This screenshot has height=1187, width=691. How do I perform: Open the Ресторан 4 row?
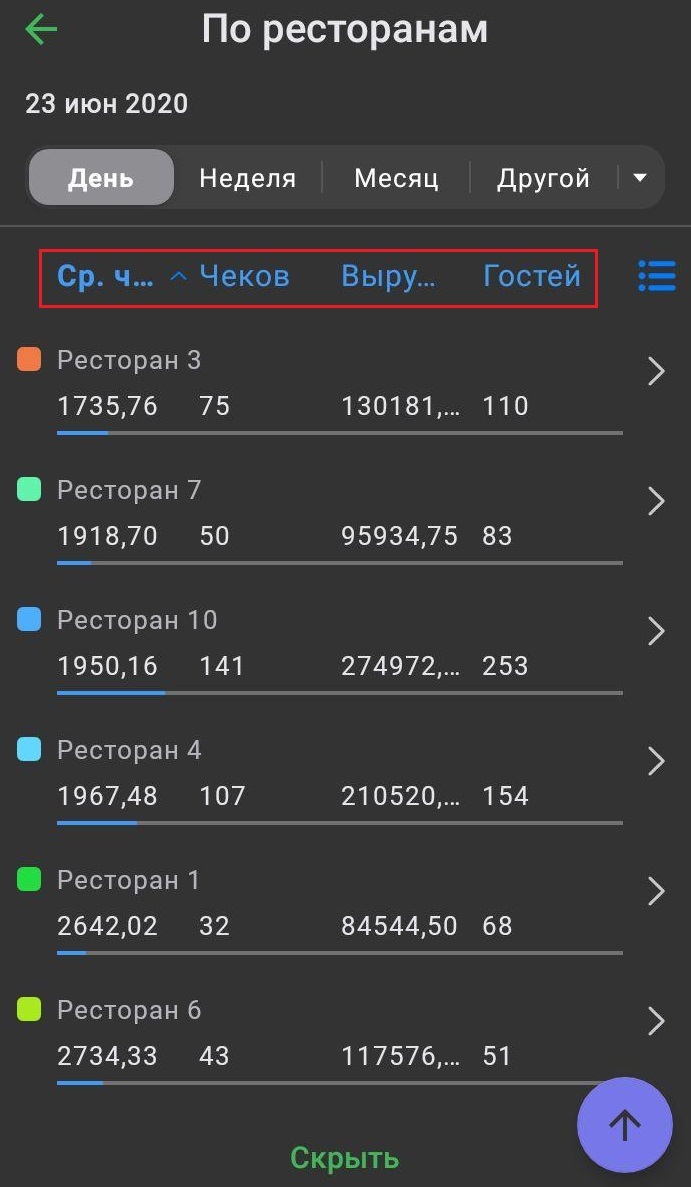tap(656, 761)
